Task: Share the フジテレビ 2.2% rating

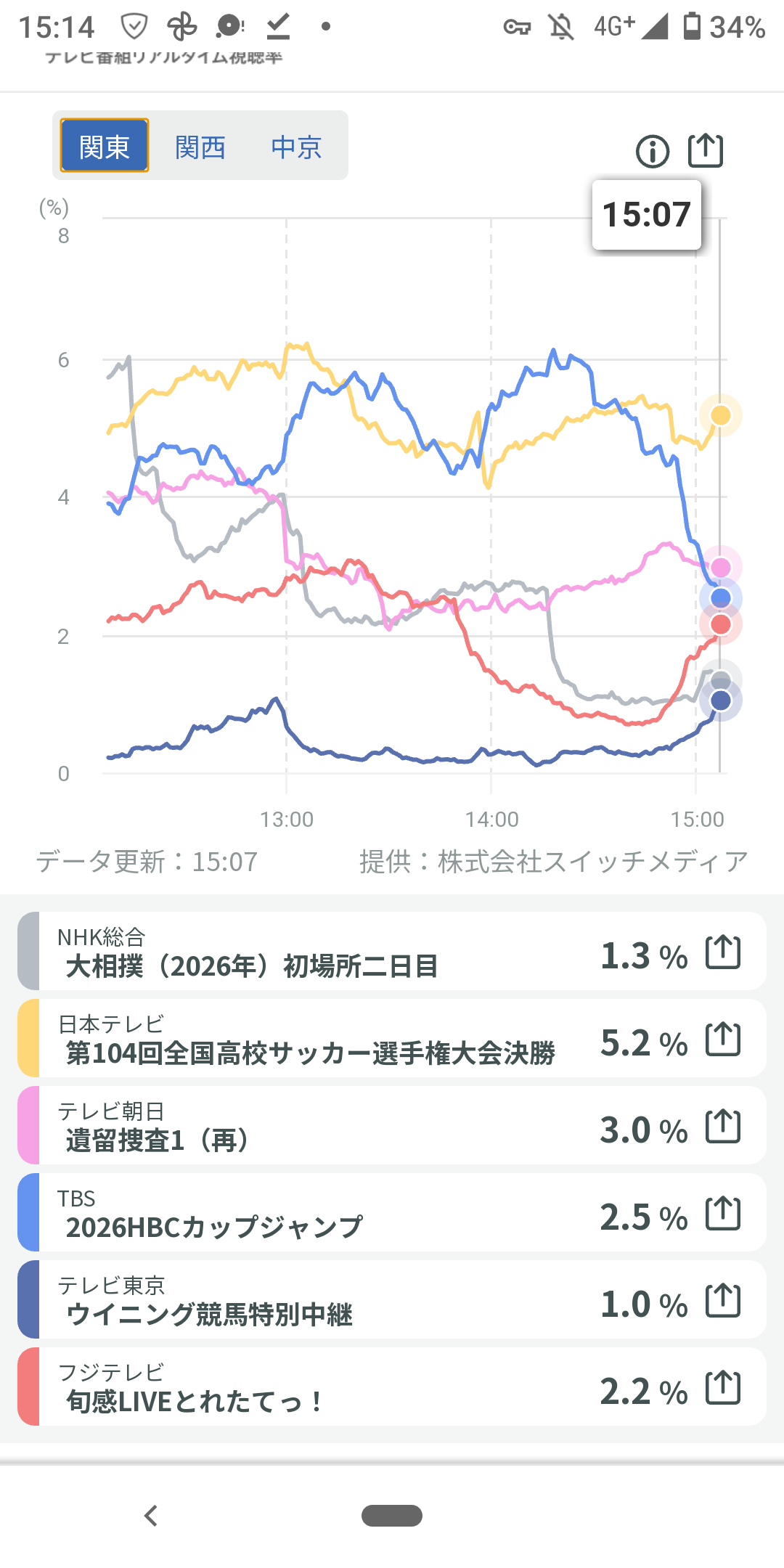Action: click(x=723, y=1388)
